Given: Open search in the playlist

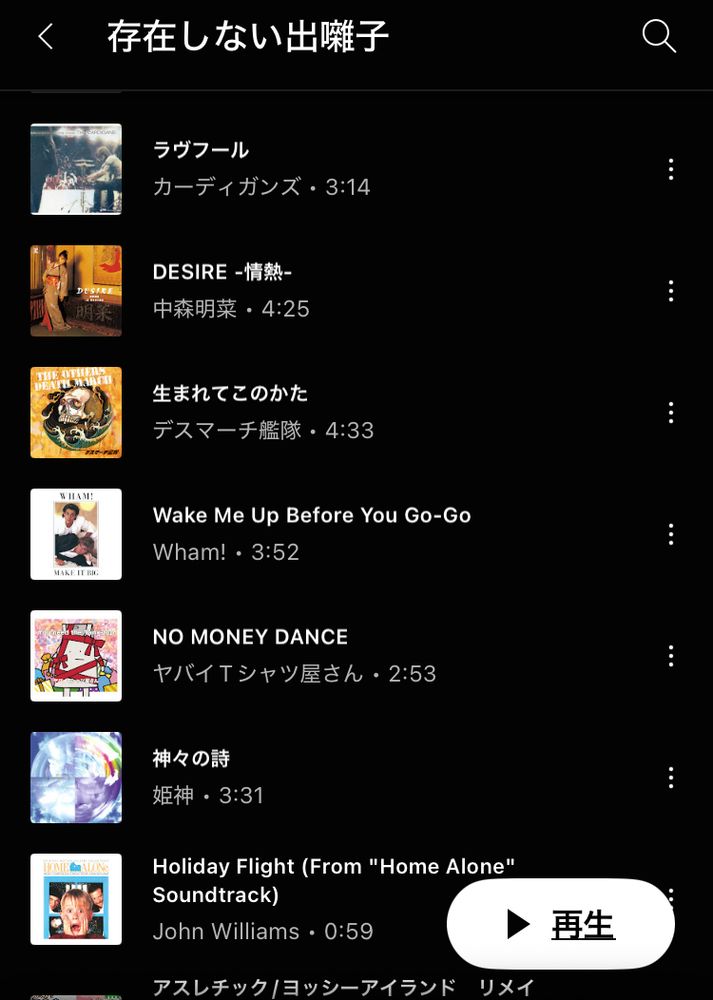Looking at the screenshot, I should (659, 37).
